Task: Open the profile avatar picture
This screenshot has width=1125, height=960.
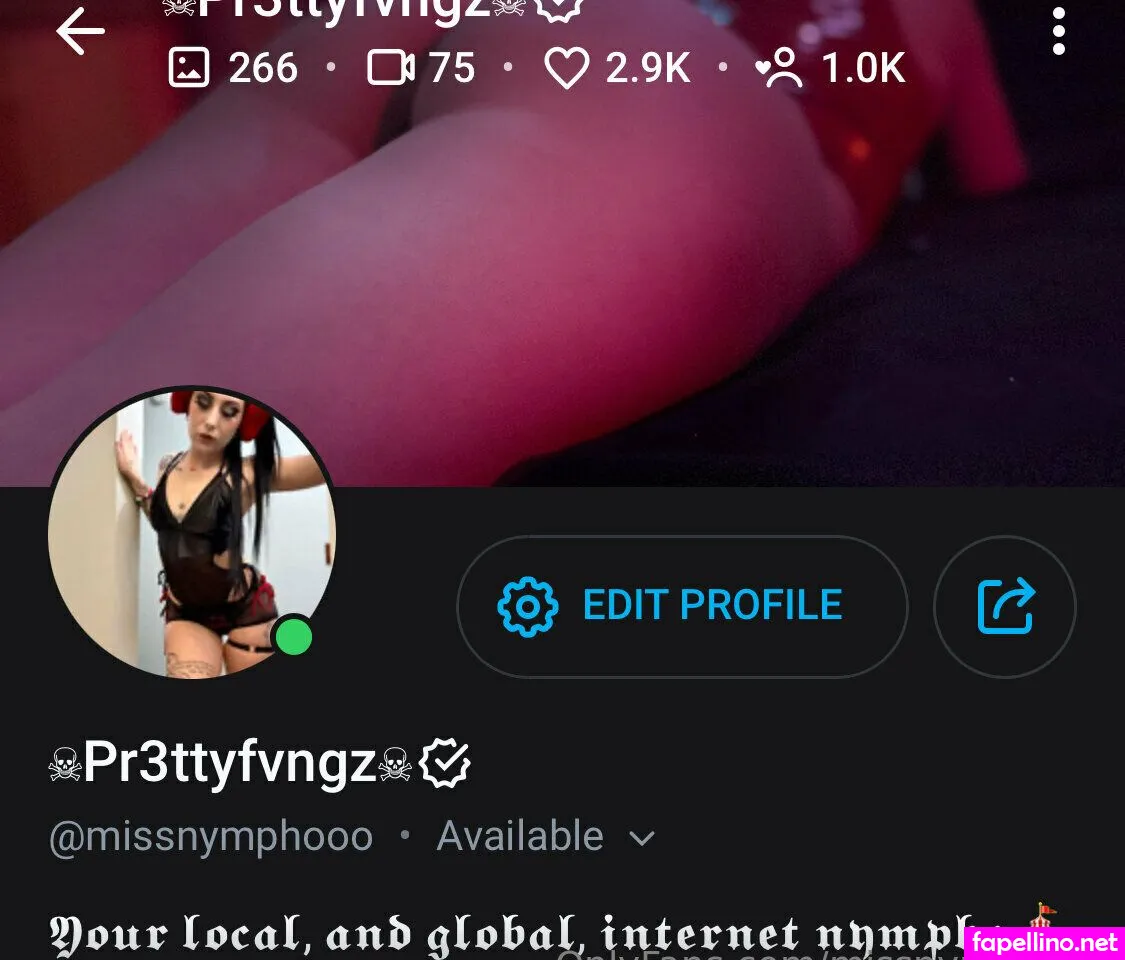Action: [x=192, y=533]
